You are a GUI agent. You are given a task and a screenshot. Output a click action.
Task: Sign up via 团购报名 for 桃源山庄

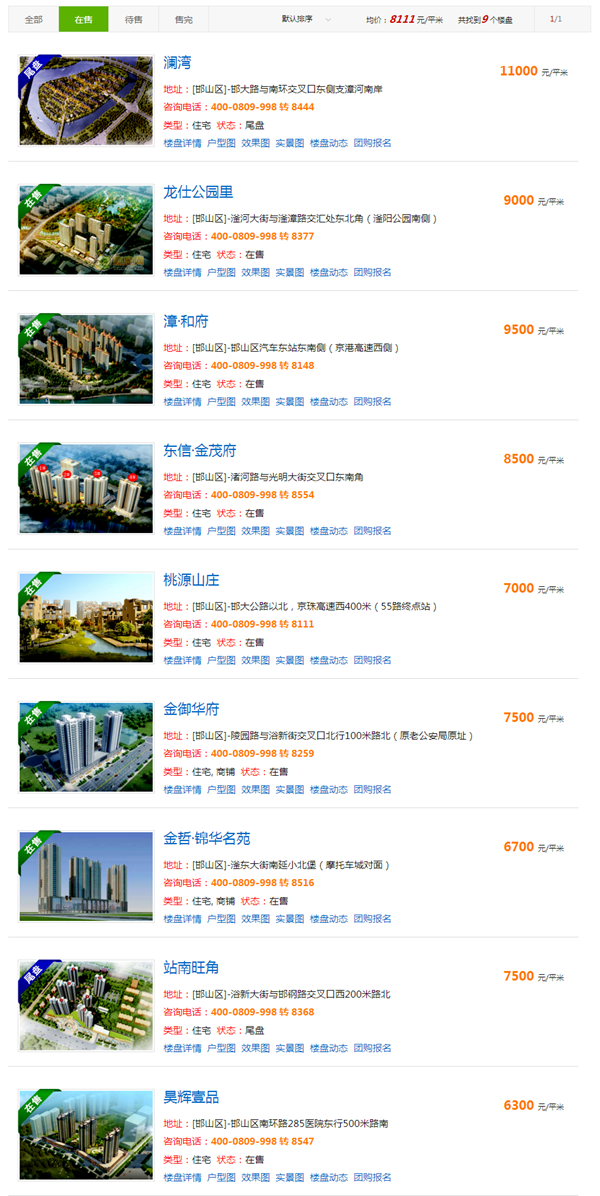[372, 660]
